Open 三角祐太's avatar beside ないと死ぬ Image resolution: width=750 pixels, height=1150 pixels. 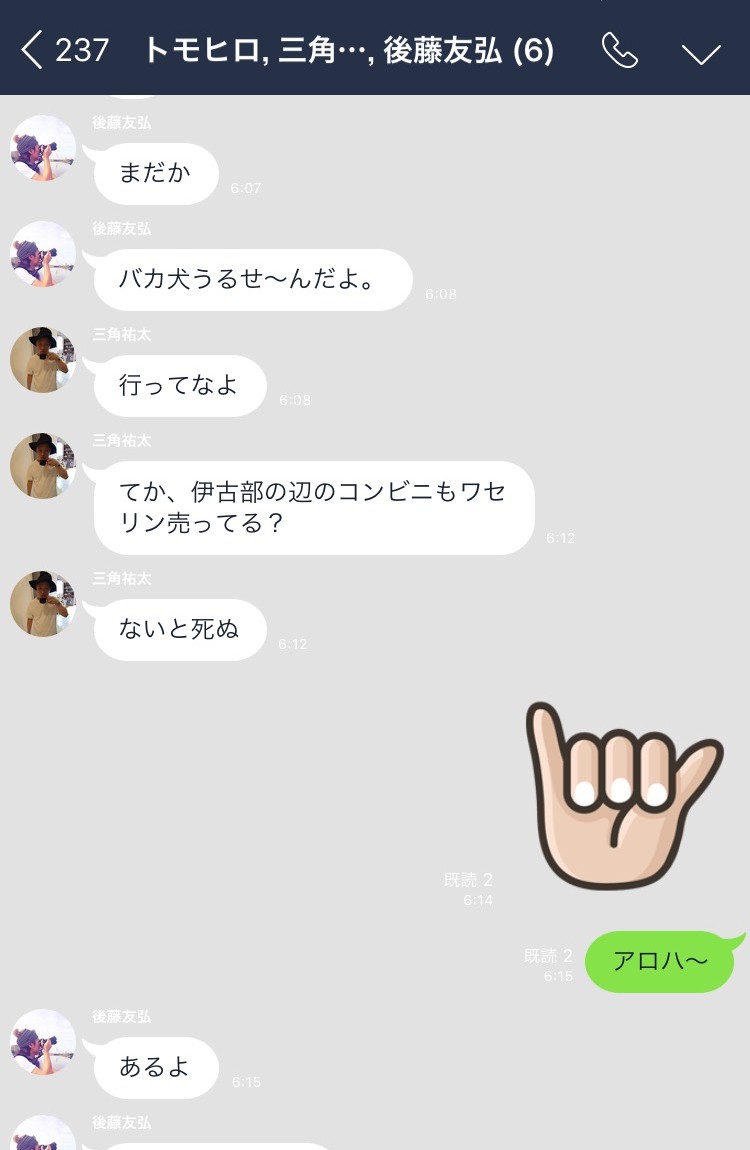[x=43, y=604]
